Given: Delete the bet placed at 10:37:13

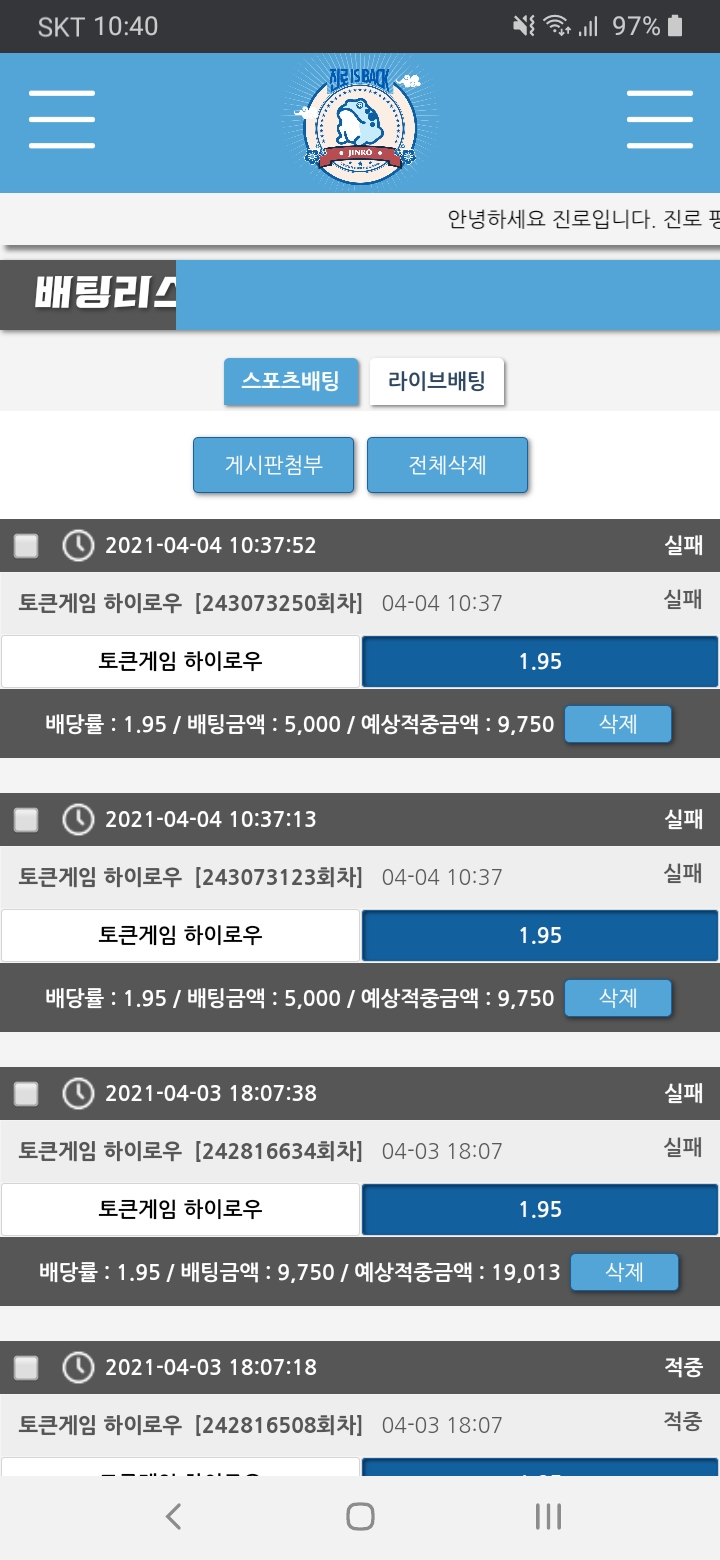Looking at the screenshot, I should coord(617,998).
